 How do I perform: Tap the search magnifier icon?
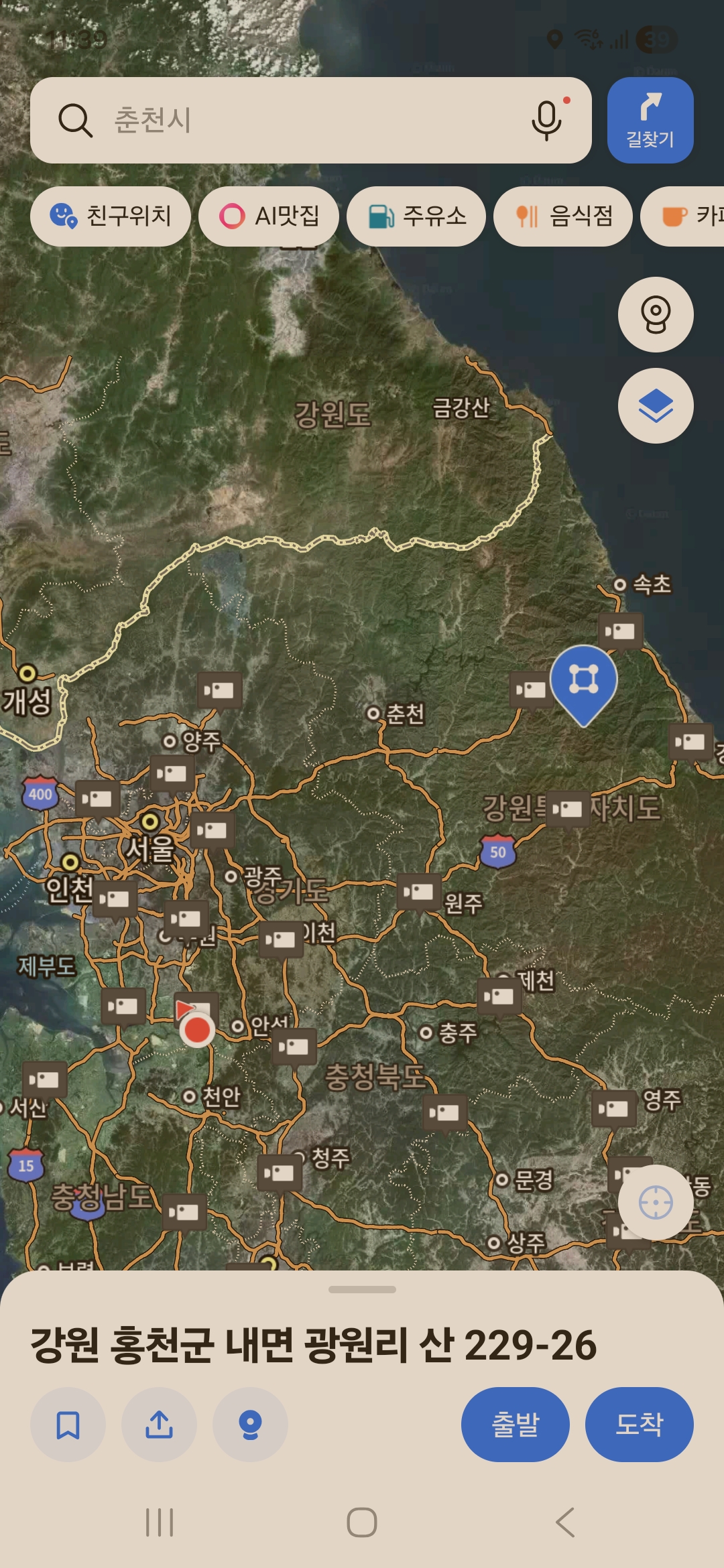tap(74, 119)
